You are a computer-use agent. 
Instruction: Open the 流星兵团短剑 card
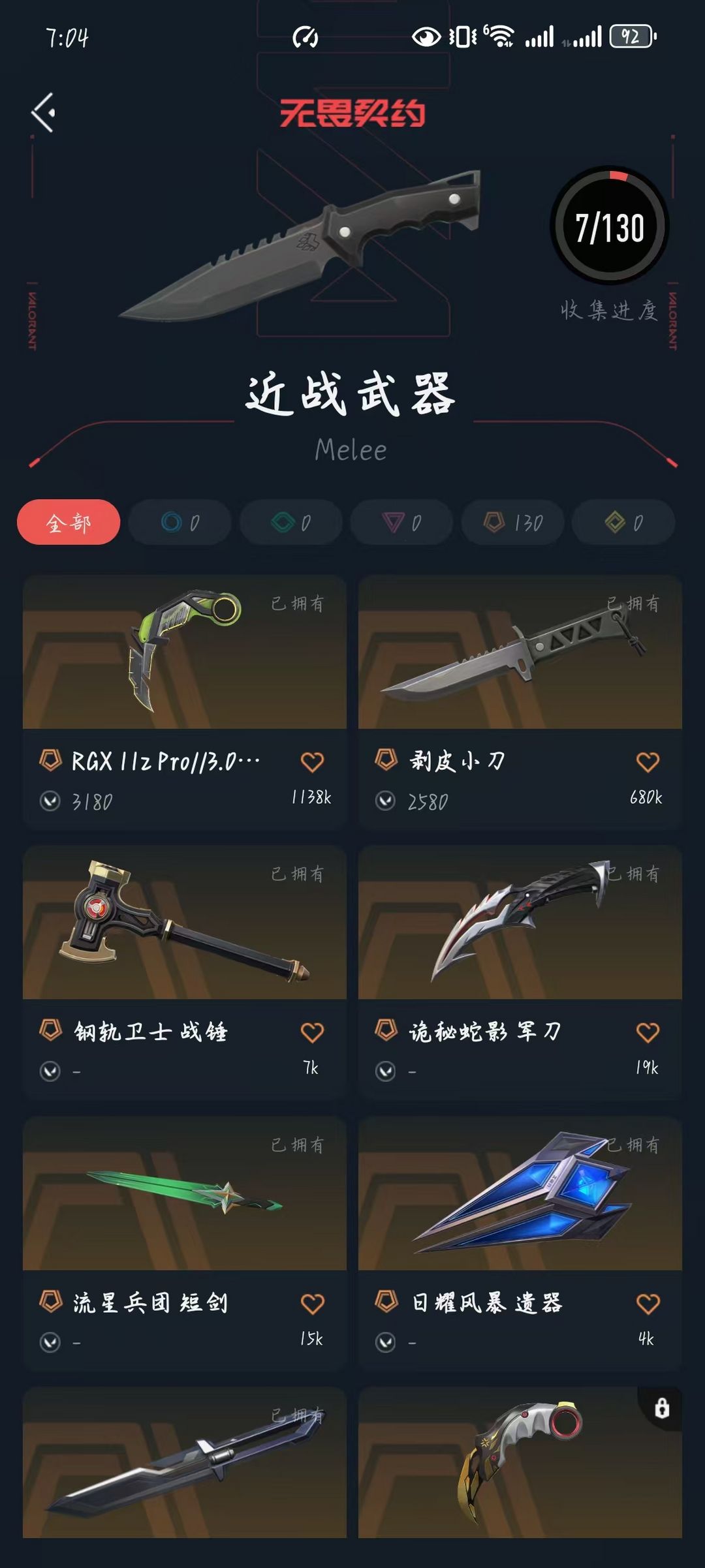tap(185, 1243)
